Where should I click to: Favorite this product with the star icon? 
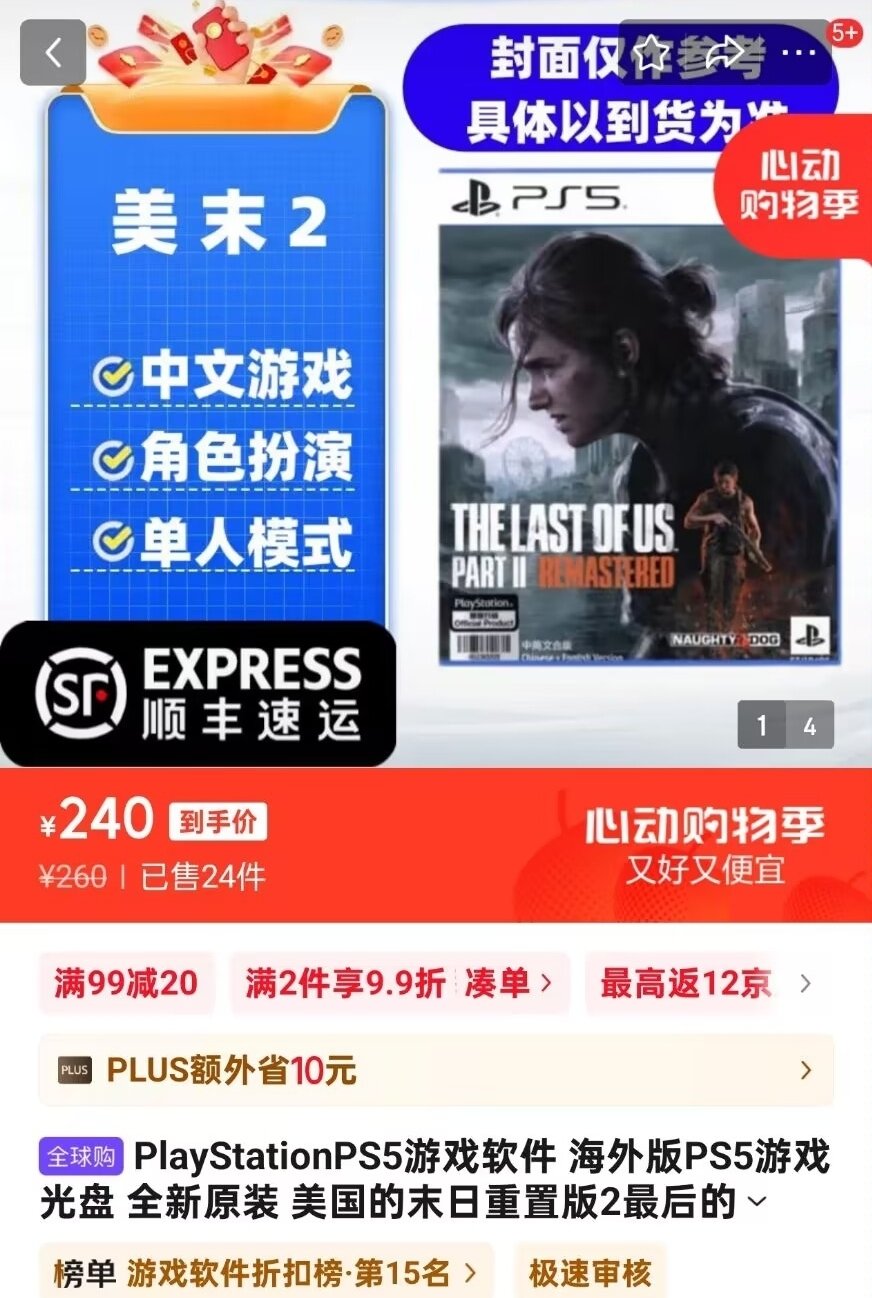click(651, 52)
